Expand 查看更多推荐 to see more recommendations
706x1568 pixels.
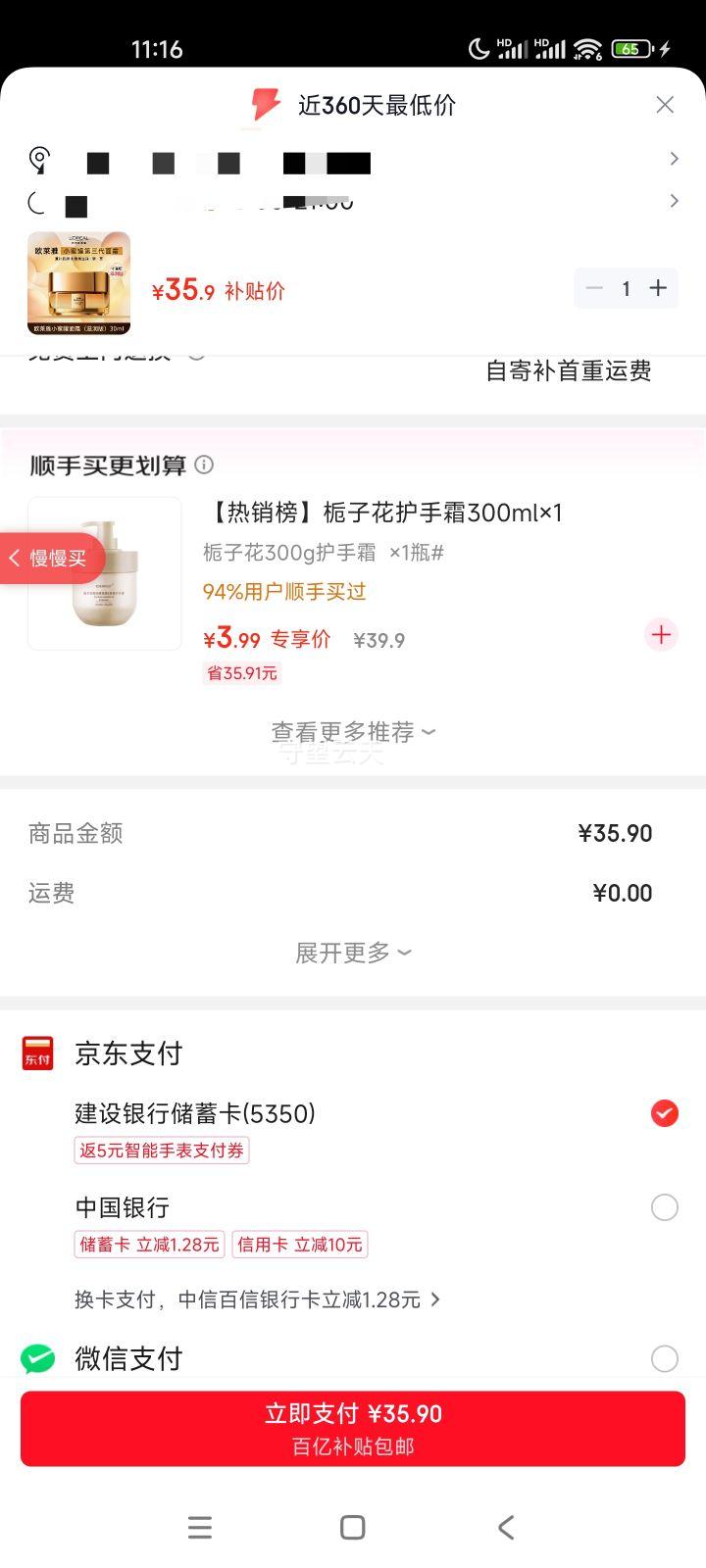(x=351, y=732)
